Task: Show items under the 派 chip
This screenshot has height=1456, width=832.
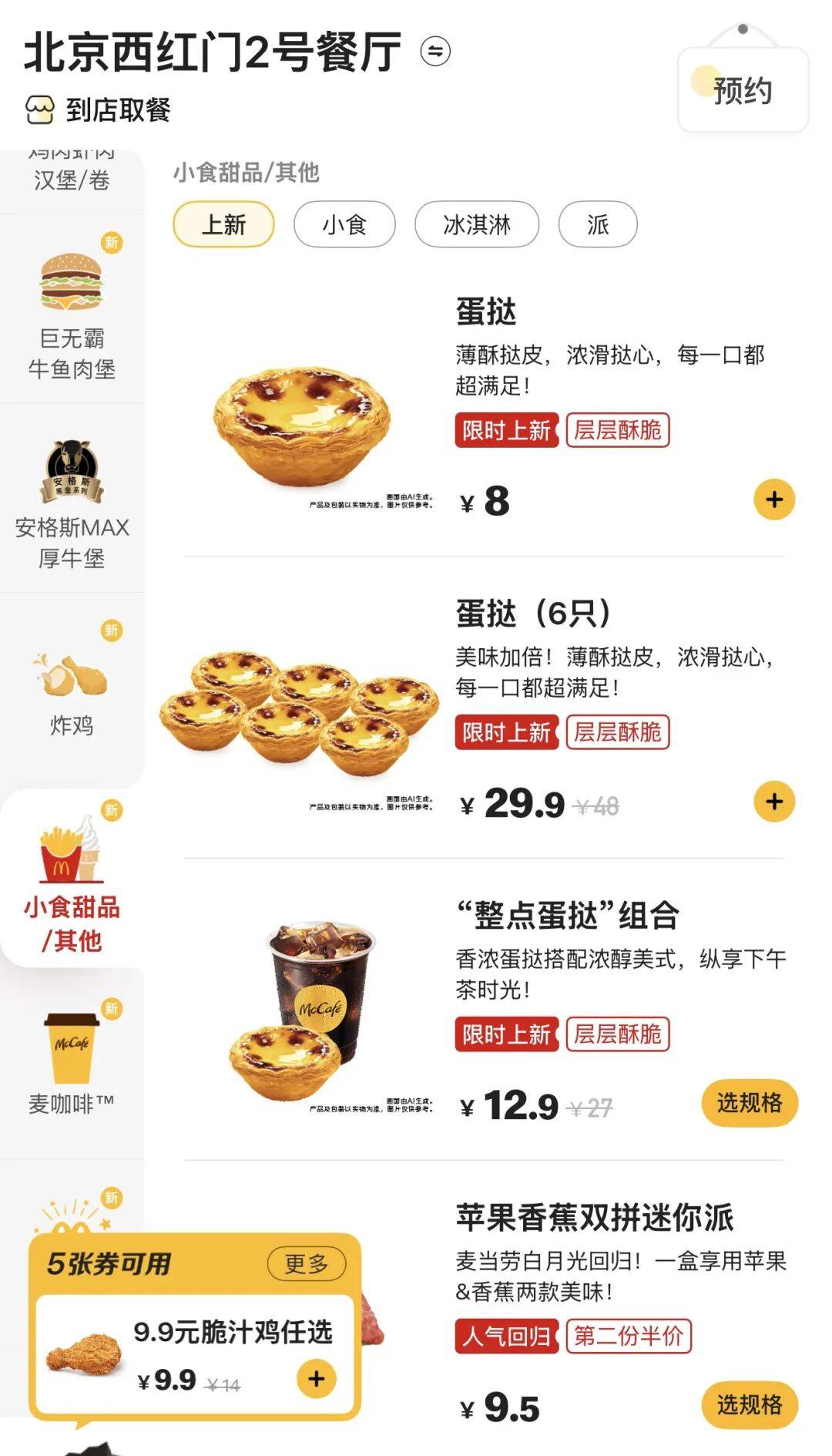Action: tap(598, 225)
